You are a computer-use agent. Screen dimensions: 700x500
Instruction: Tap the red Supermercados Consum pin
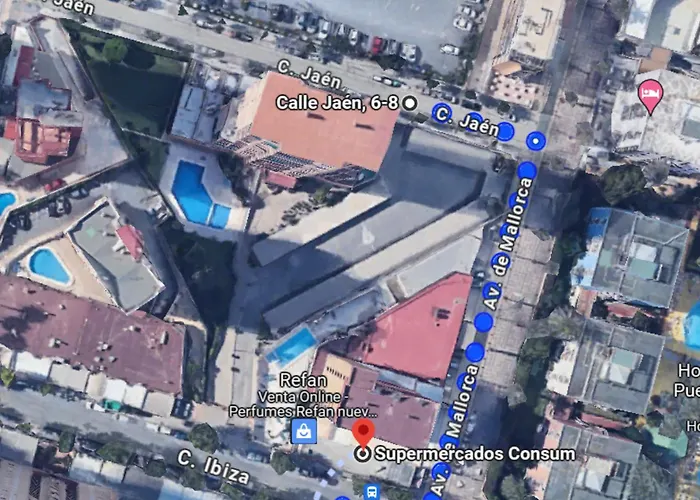(364, 432)
